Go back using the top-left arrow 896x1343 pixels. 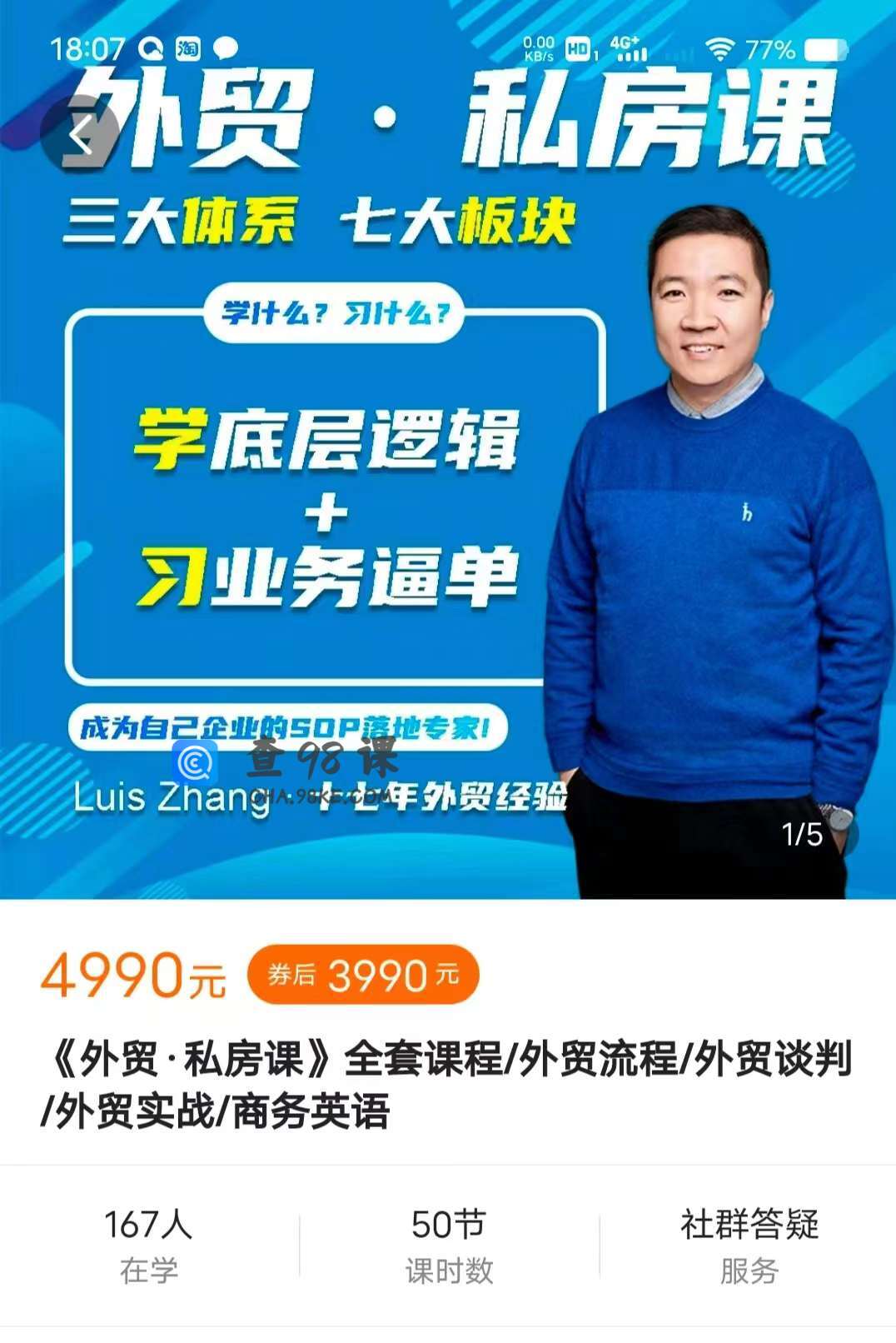click(80, 135)
